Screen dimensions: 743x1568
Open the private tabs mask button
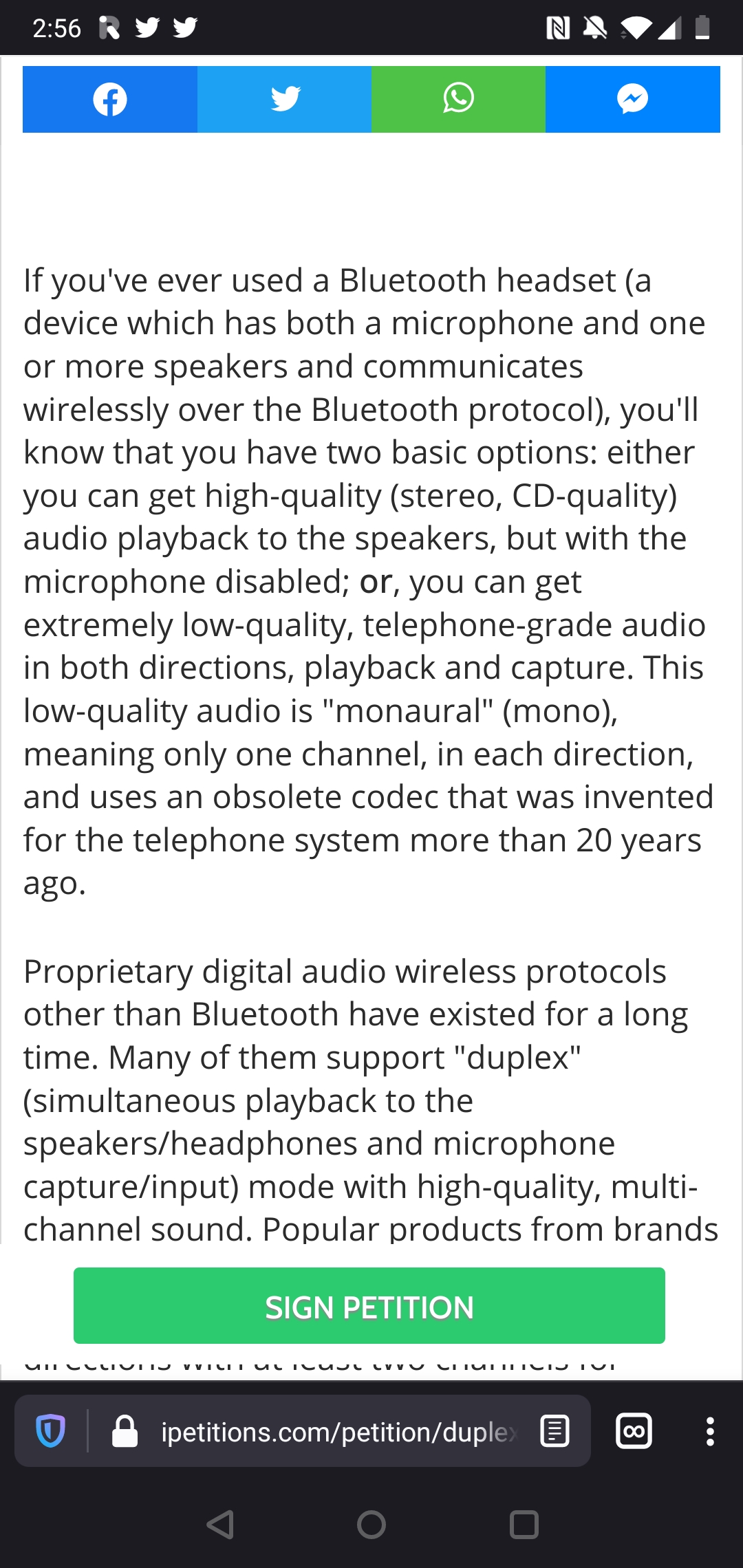[634, 1431]
